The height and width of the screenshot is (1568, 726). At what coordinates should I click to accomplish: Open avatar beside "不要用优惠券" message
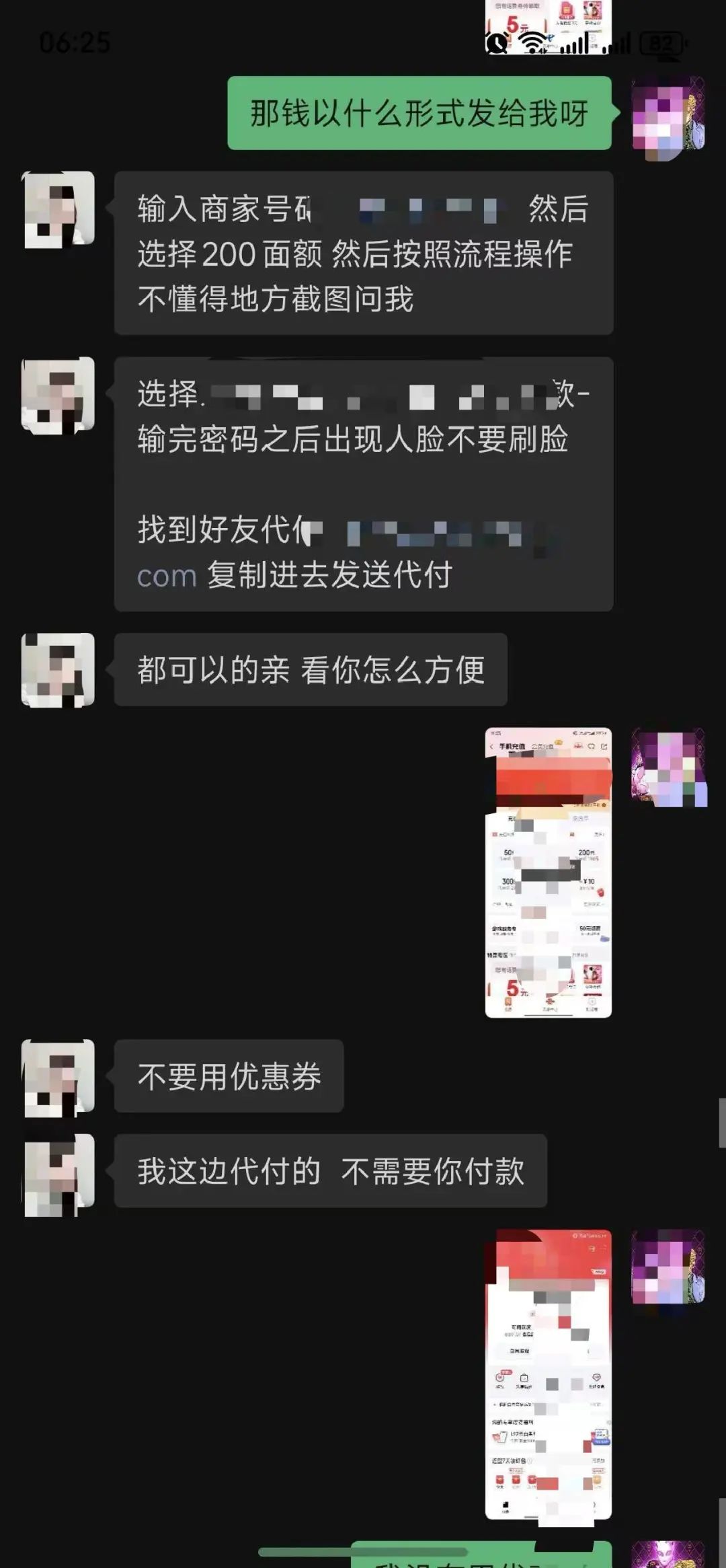point(58,1078)
